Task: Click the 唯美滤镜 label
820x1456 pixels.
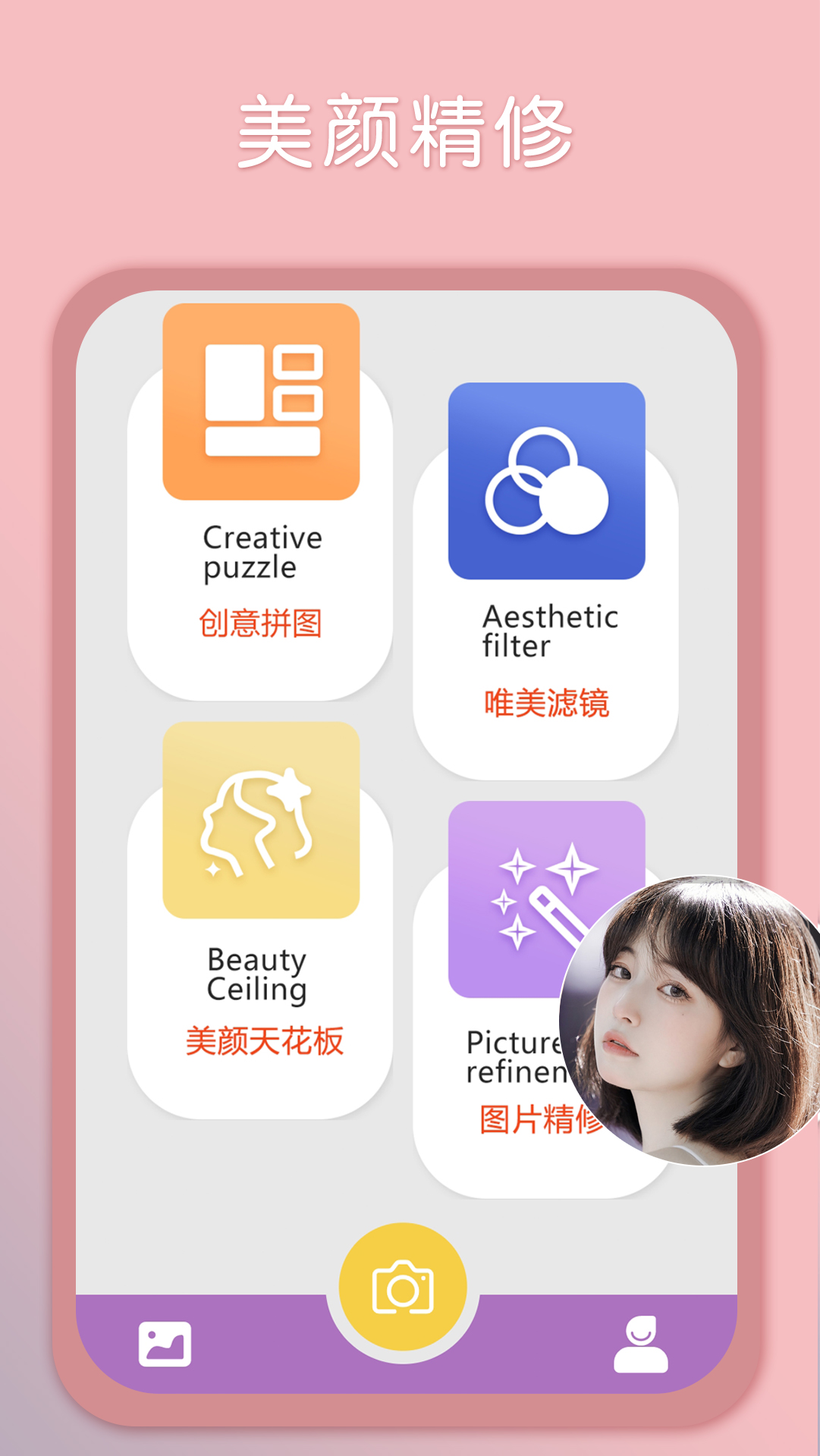Action: tap(548, 704)
